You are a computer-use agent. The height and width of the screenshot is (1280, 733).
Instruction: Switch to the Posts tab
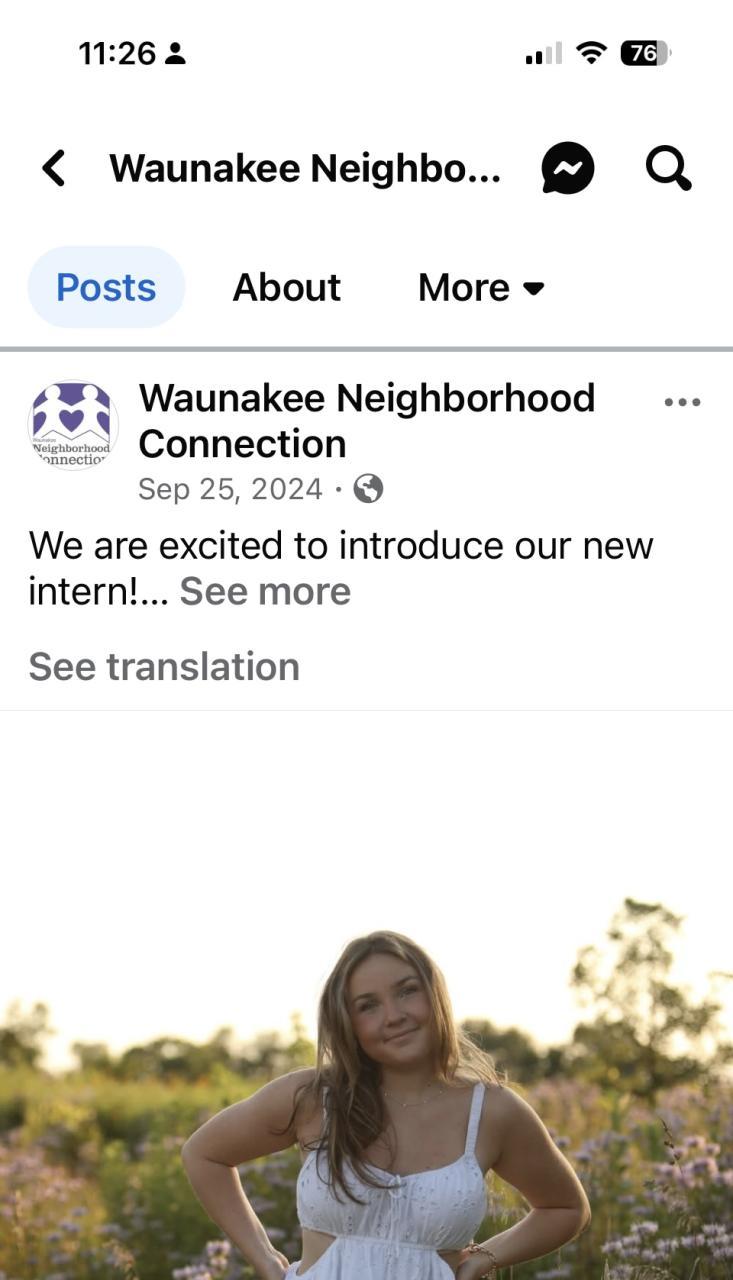pyautogui.click(x=106, y=288)
